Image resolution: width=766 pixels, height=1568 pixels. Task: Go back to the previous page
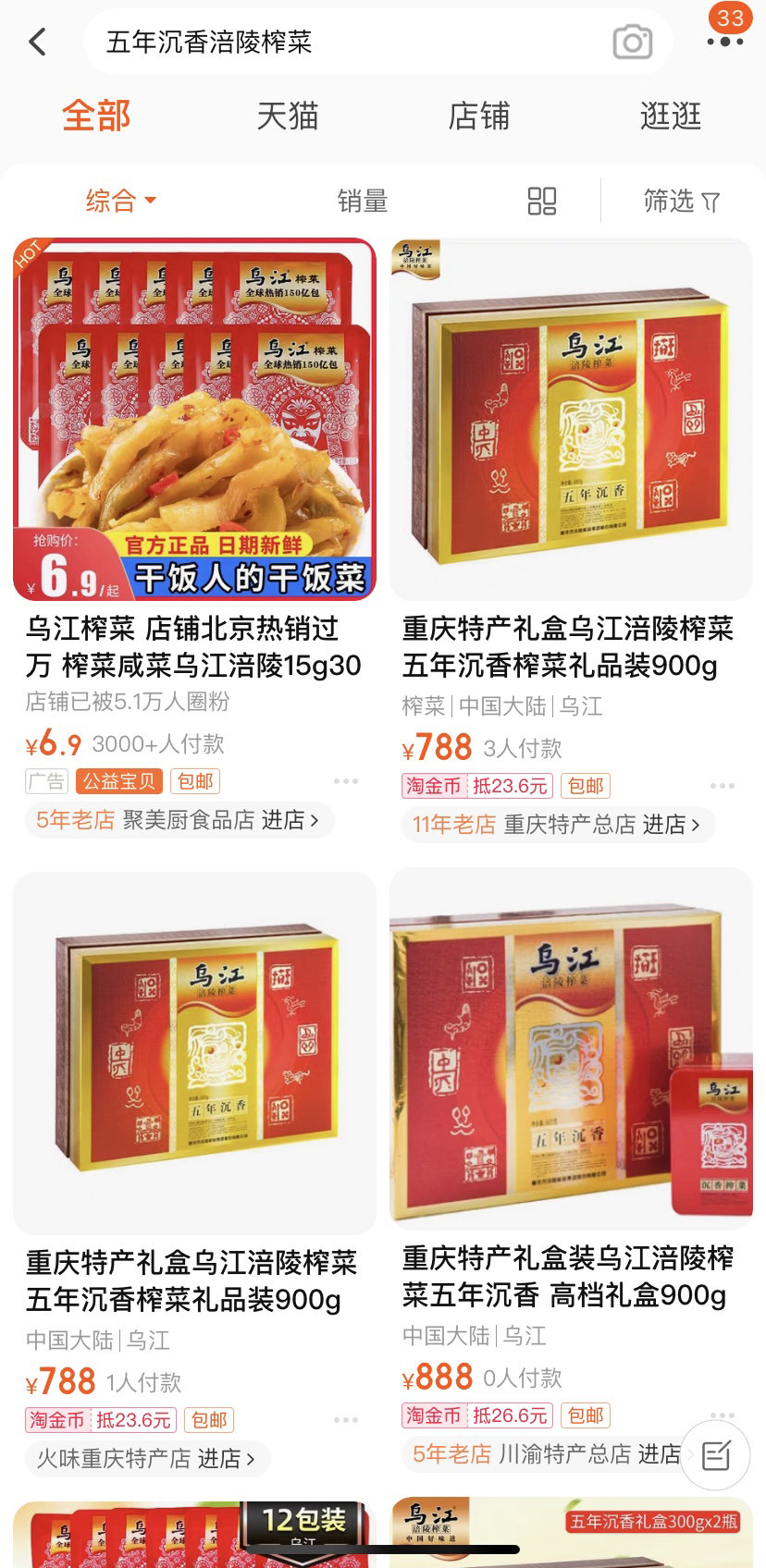click(x=38, y=42)
